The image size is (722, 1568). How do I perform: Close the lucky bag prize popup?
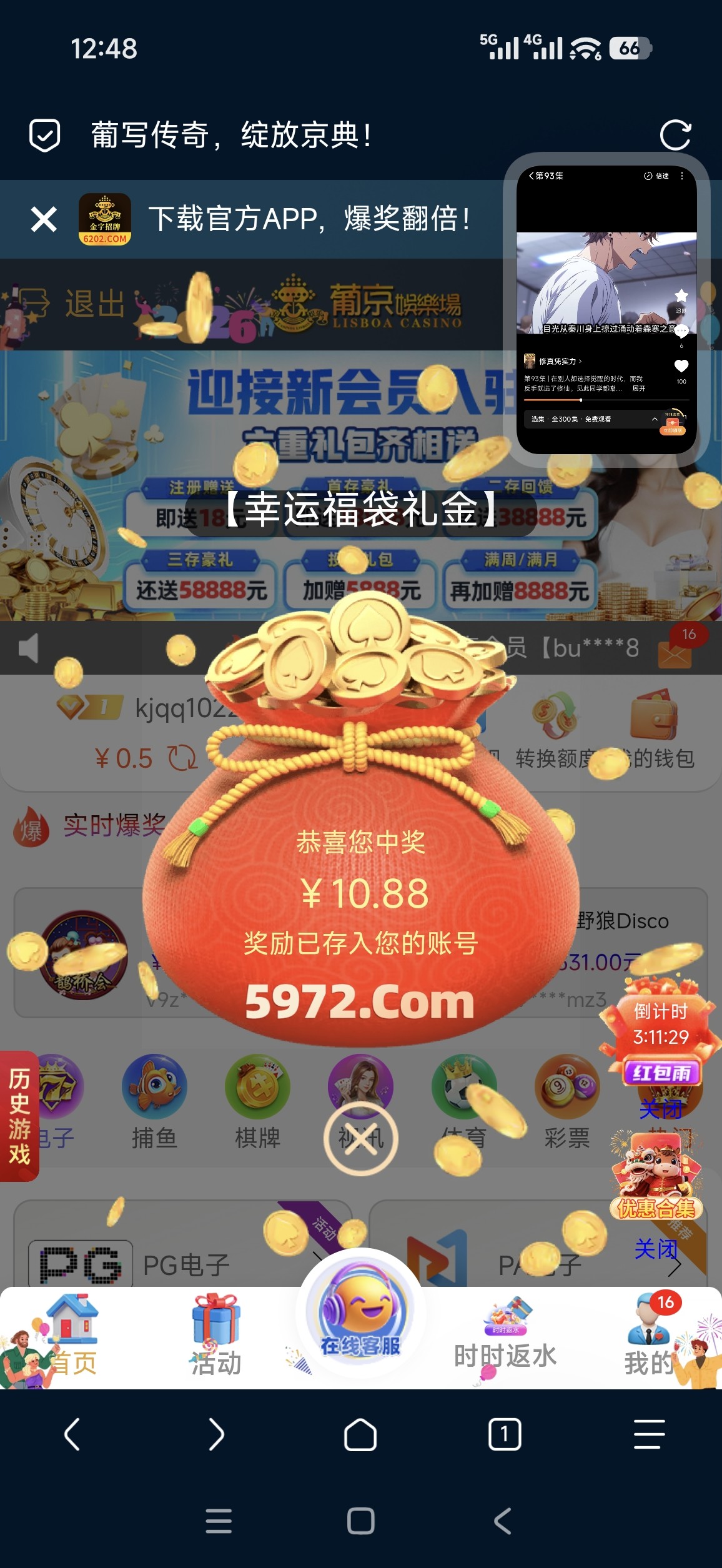pos(360,1139)
